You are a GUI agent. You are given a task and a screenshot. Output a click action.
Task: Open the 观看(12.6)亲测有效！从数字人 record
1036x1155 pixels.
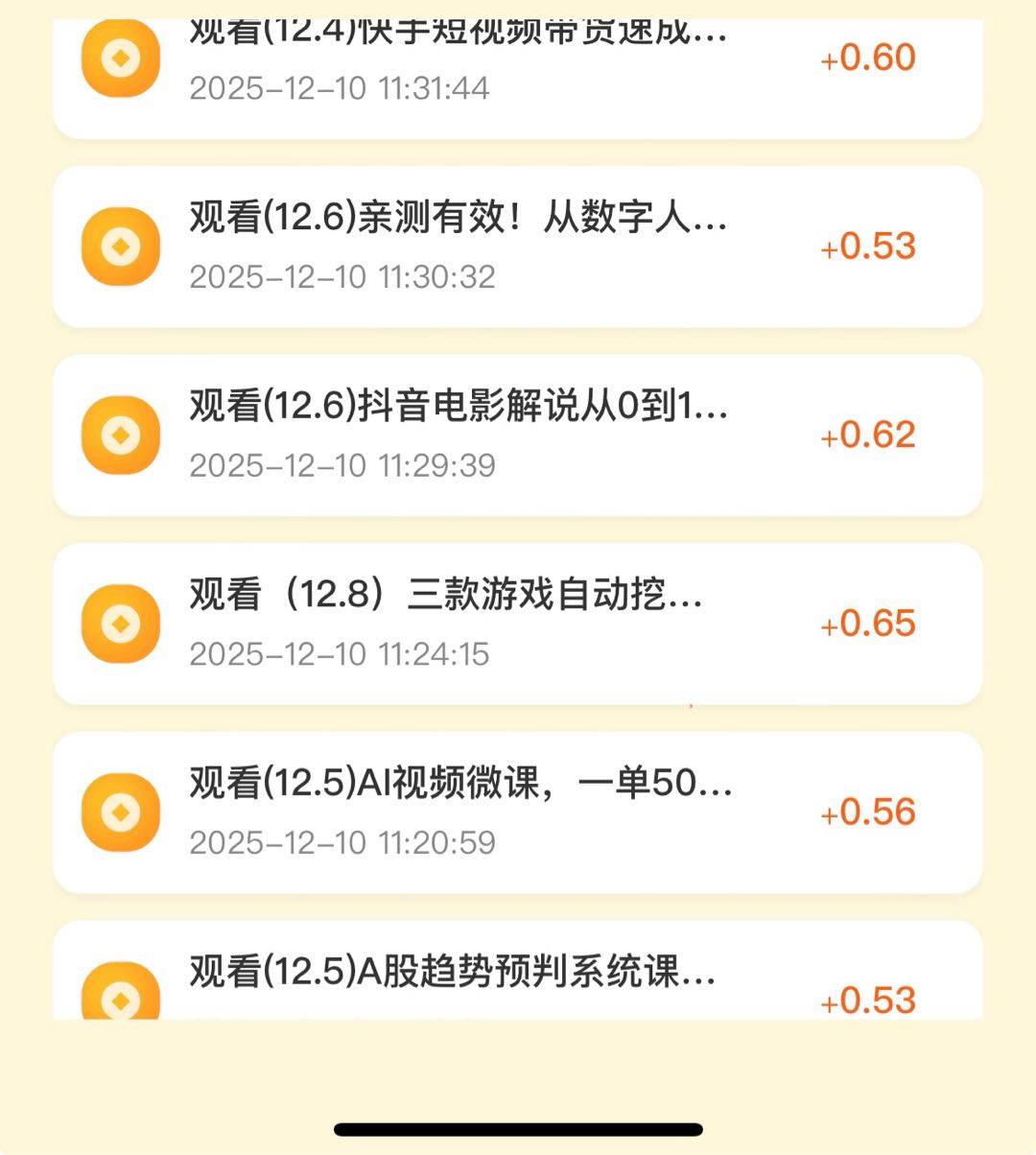point(456,222)
